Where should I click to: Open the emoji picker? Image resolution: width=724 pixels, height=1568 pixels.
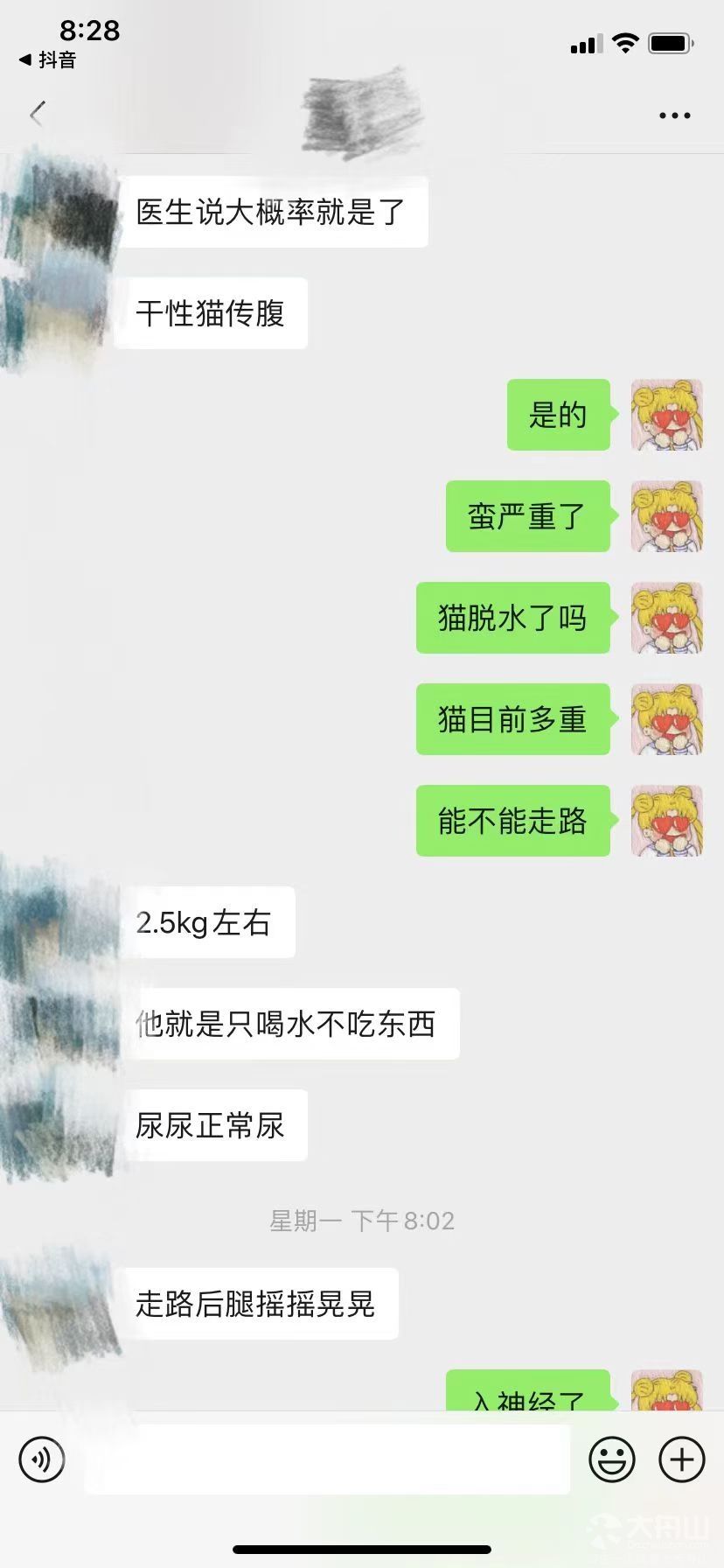click(x=612, y=1459)
